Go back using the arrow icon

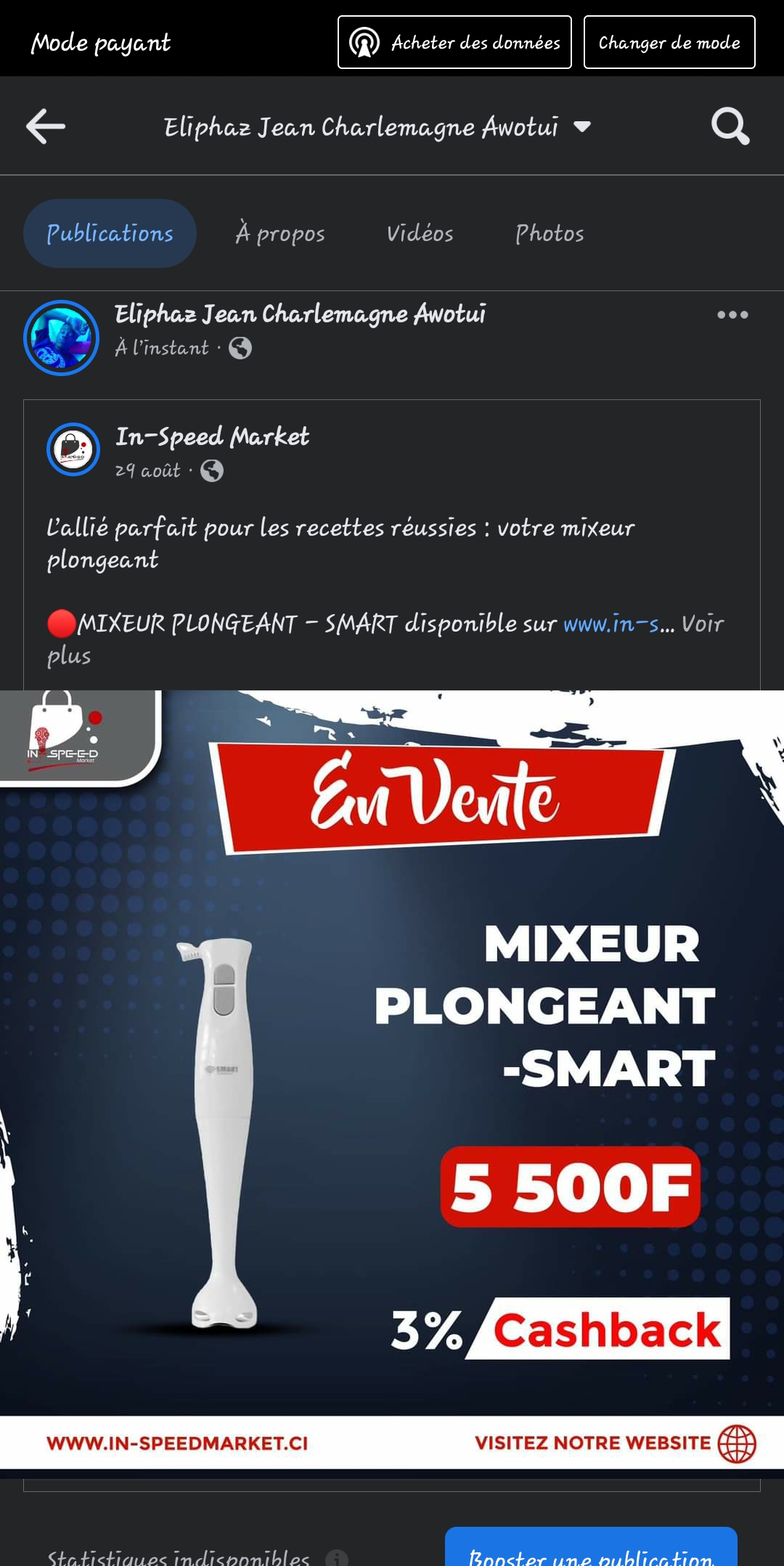[x=46, y=127]
